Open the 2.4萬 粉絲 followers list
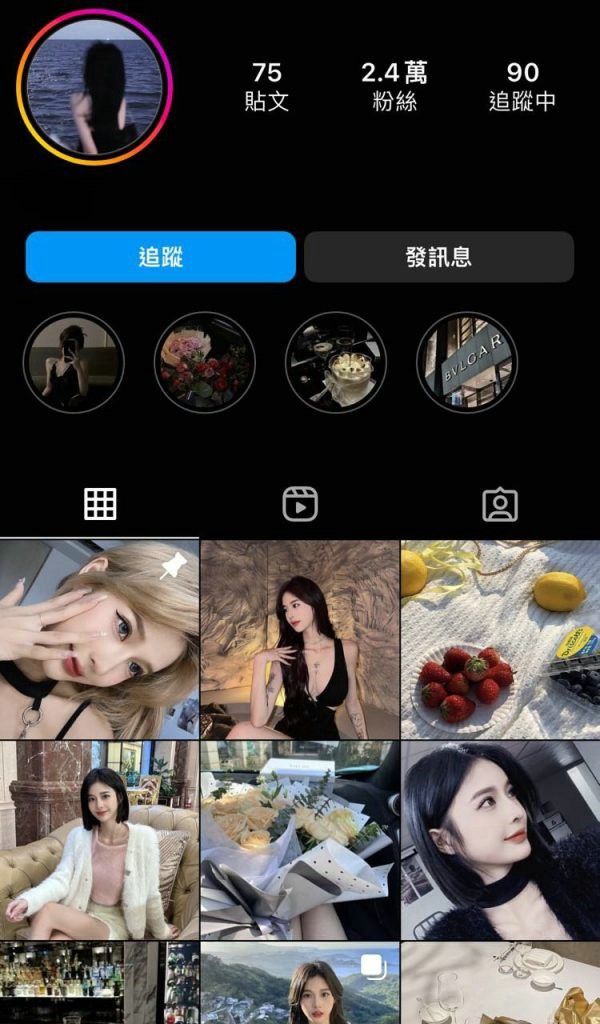 (394, 86)
